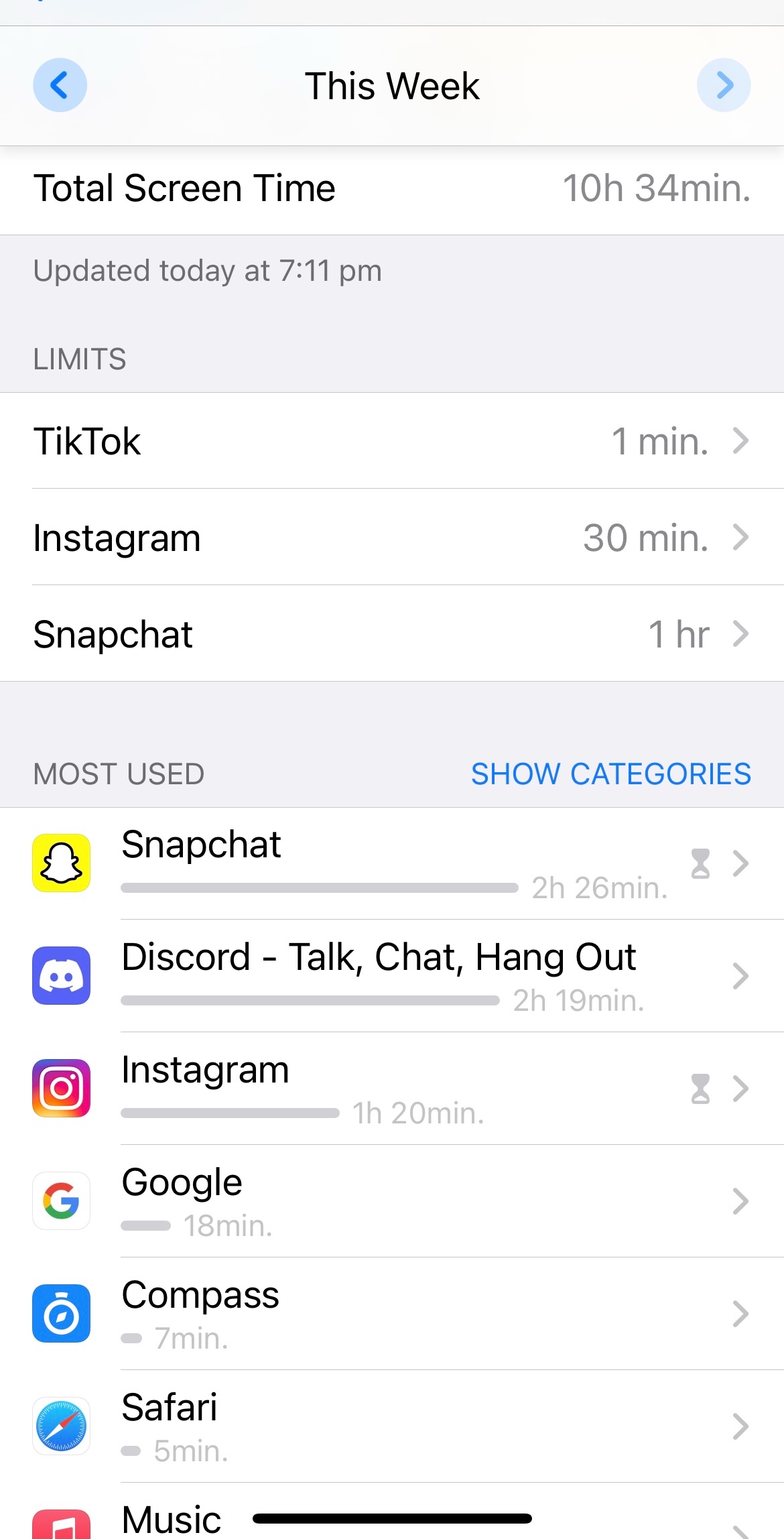Viewport: 784px width, 1539px height.
Task: Open Safari usage details
Action: 392,1426
